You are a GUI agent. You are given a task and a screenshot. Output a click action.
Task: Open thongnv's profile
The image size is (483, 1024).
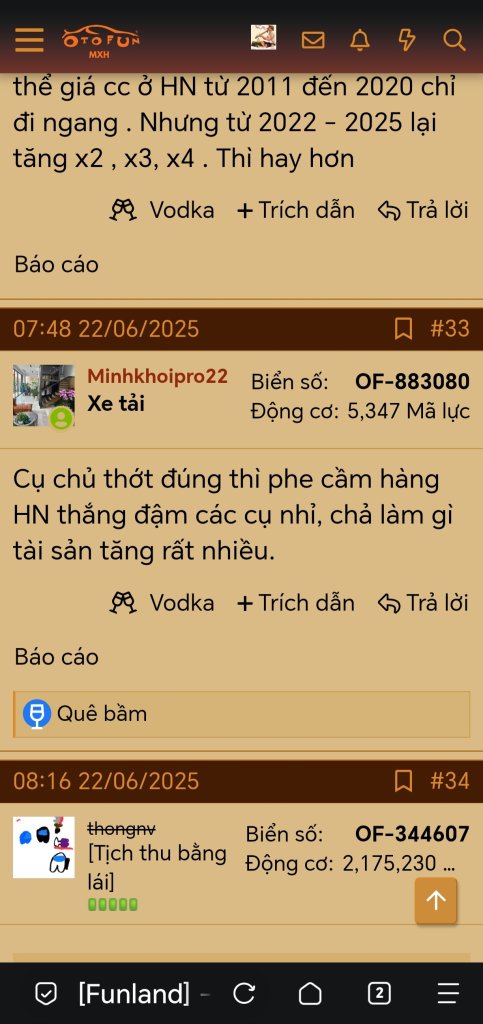[121, 829]
